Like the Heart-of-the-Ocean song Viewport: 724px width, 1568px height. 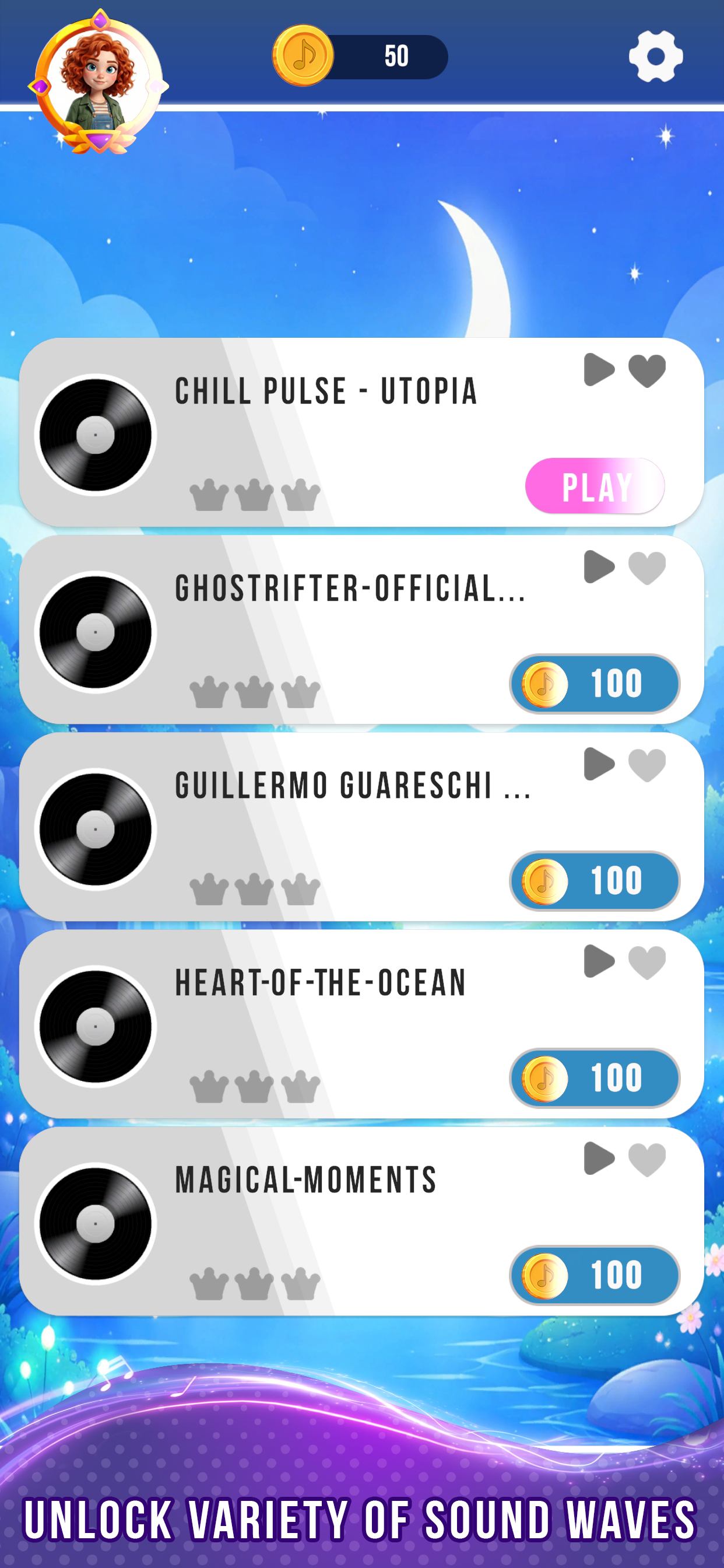[x=646, y=963]
